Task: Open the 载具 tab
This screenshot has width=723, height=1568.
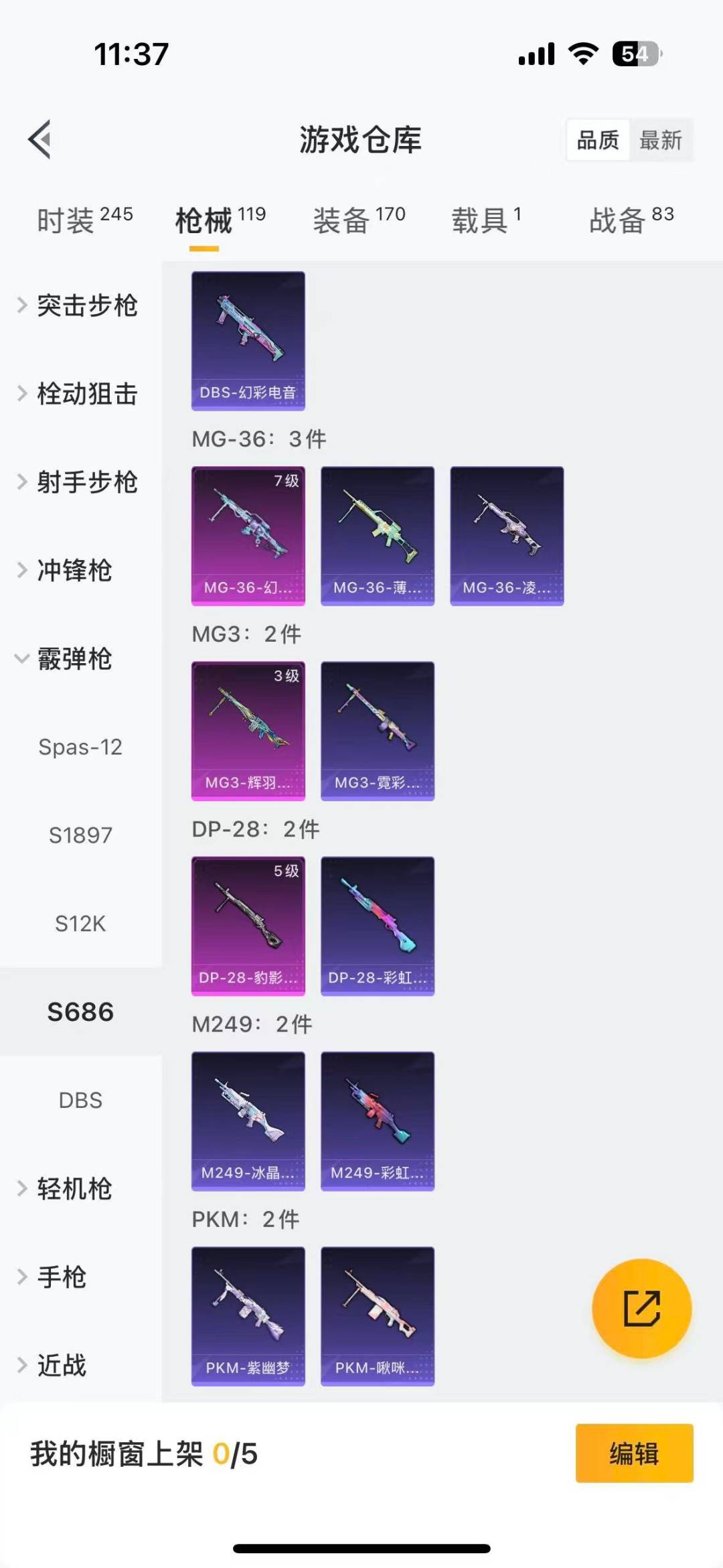Action: (486, 220)
